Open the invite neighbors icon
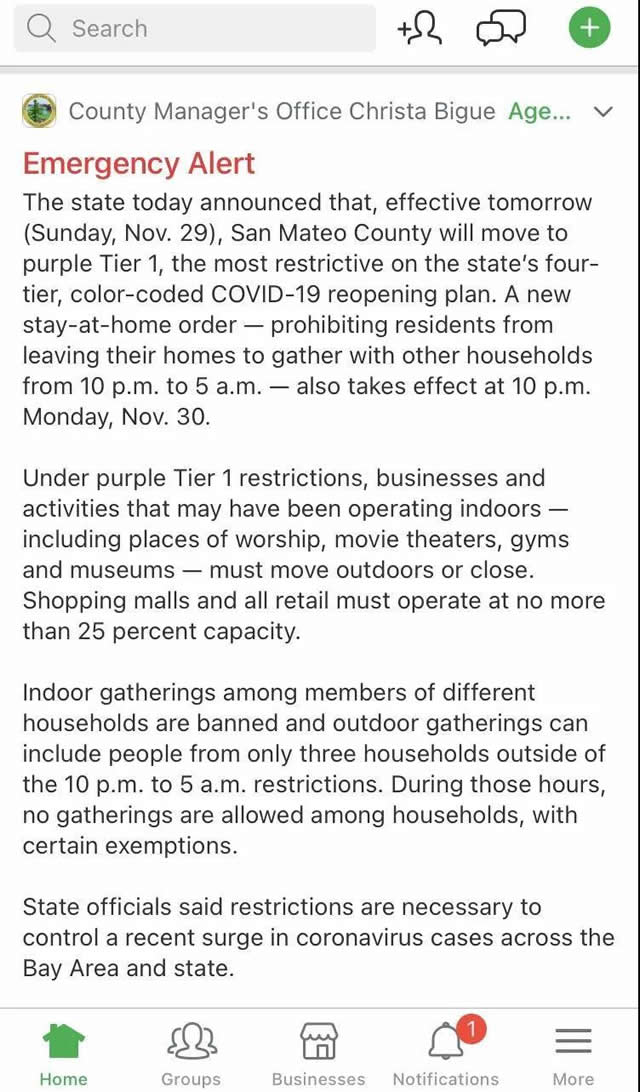Image resolution: width=640 pixels, height=1092 pixels. (x=419, y=29)
